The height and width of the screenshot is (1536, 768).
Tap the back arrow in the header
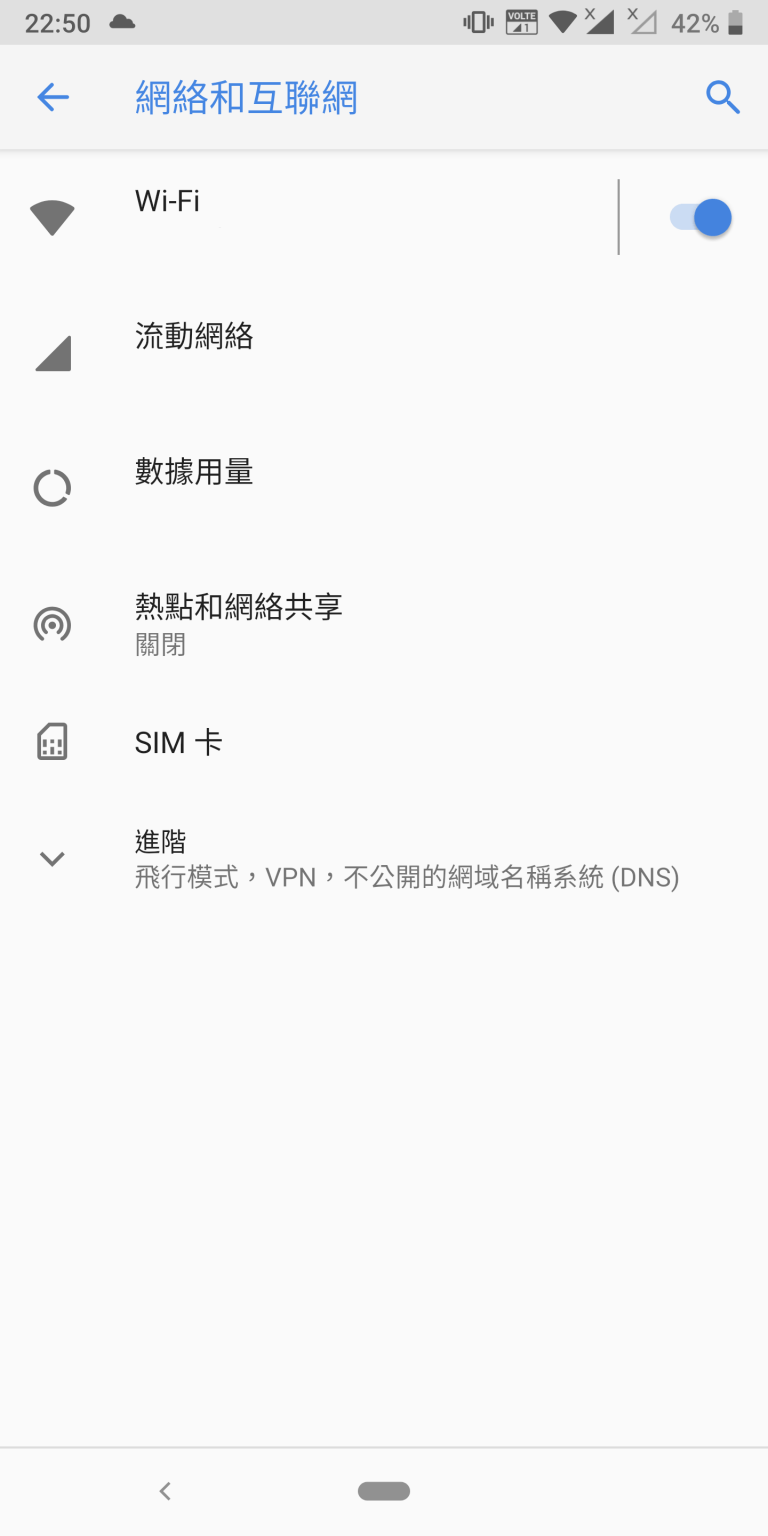(x=52, y=97)
